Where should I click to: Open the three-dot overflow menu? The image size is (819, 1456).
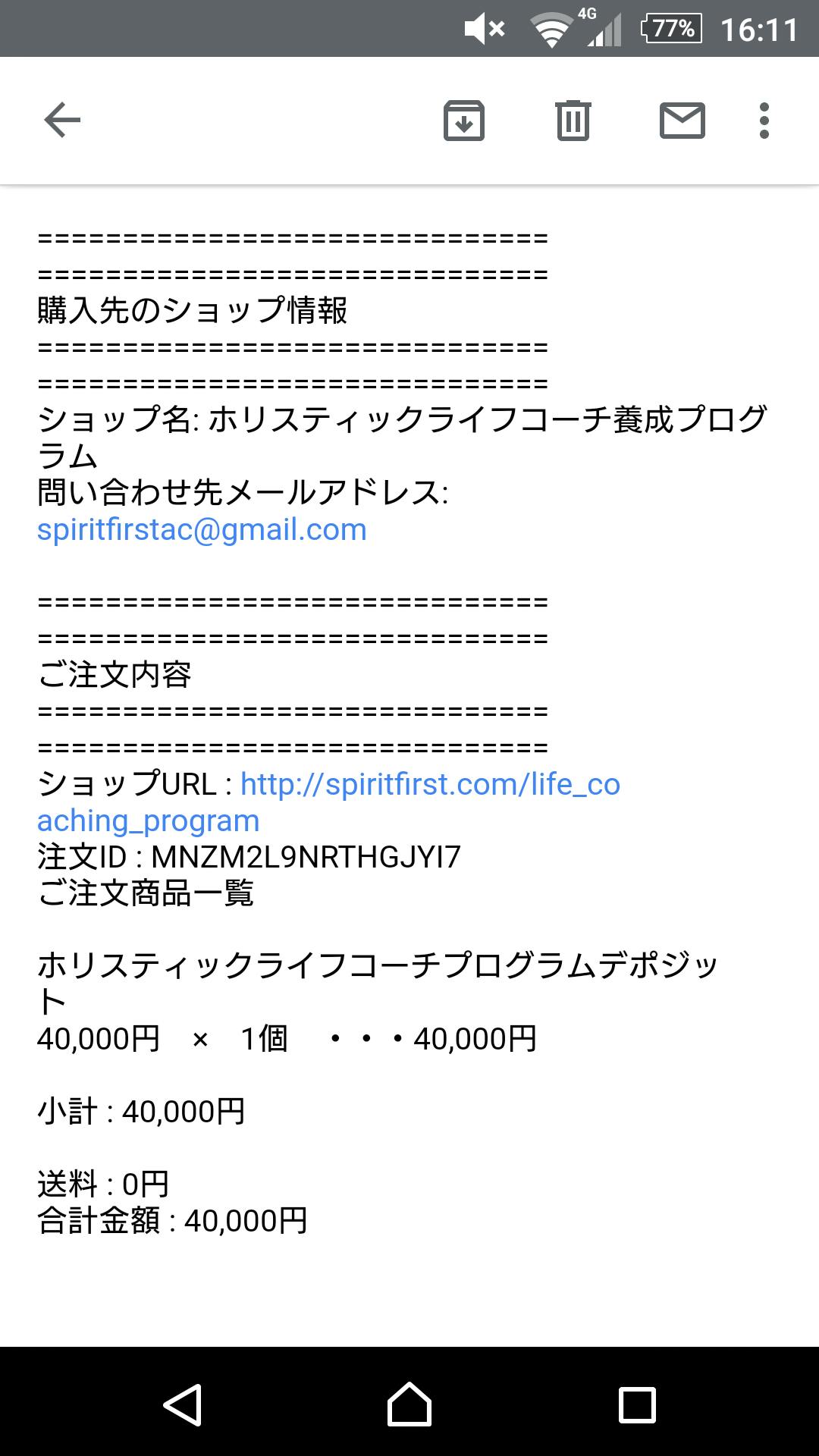click(x=764, y=121)
